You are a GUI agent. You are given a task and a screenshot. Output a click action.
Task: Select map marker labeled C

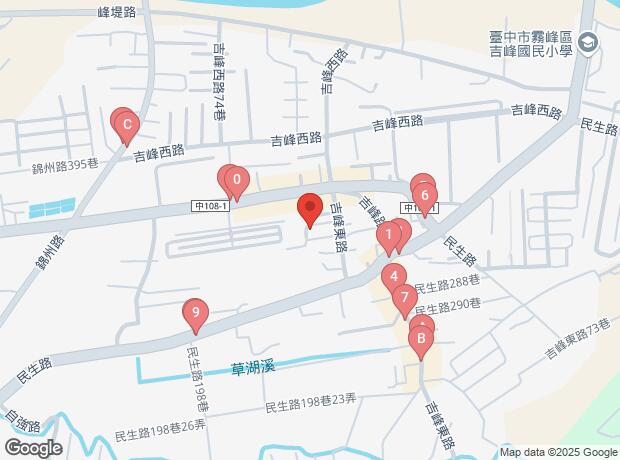tap(127, 126)
